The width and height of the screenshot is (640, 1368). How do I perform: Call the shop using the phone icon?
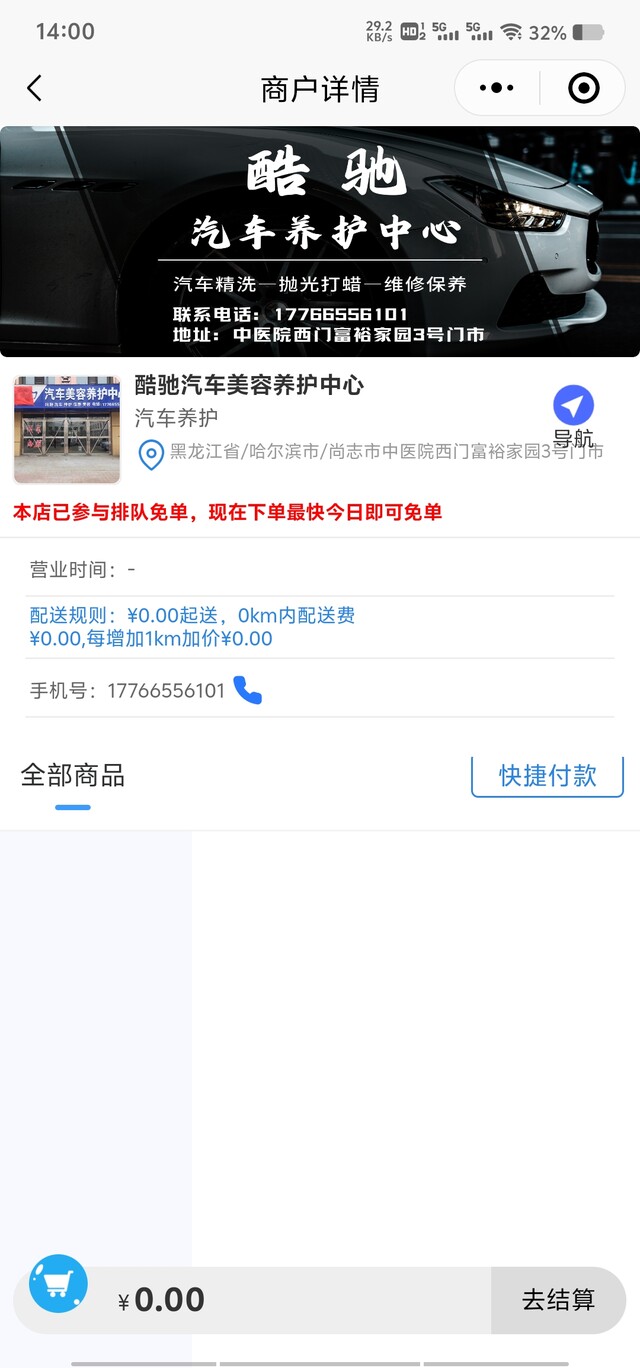pos(247,690)
